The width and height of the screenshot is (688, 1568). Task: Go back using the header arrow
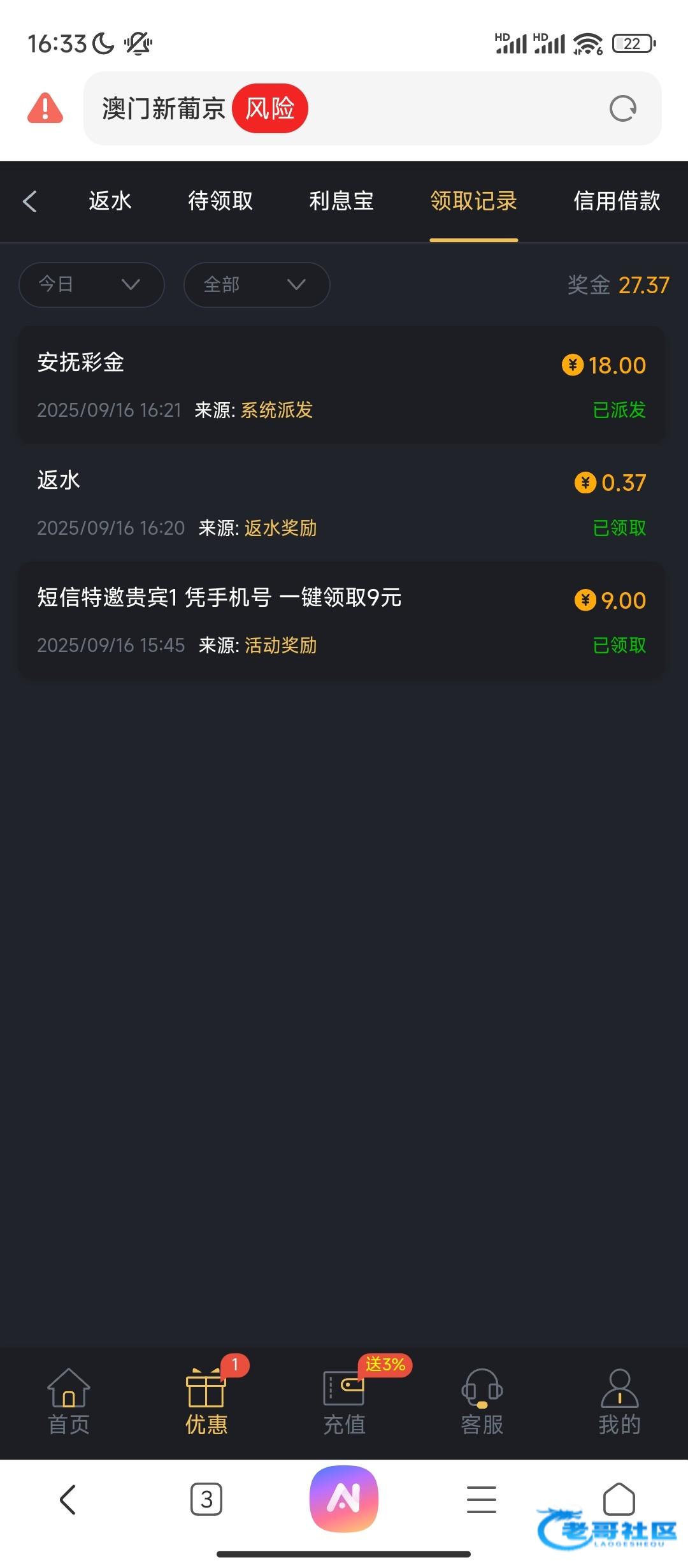(x=30, y=201)
